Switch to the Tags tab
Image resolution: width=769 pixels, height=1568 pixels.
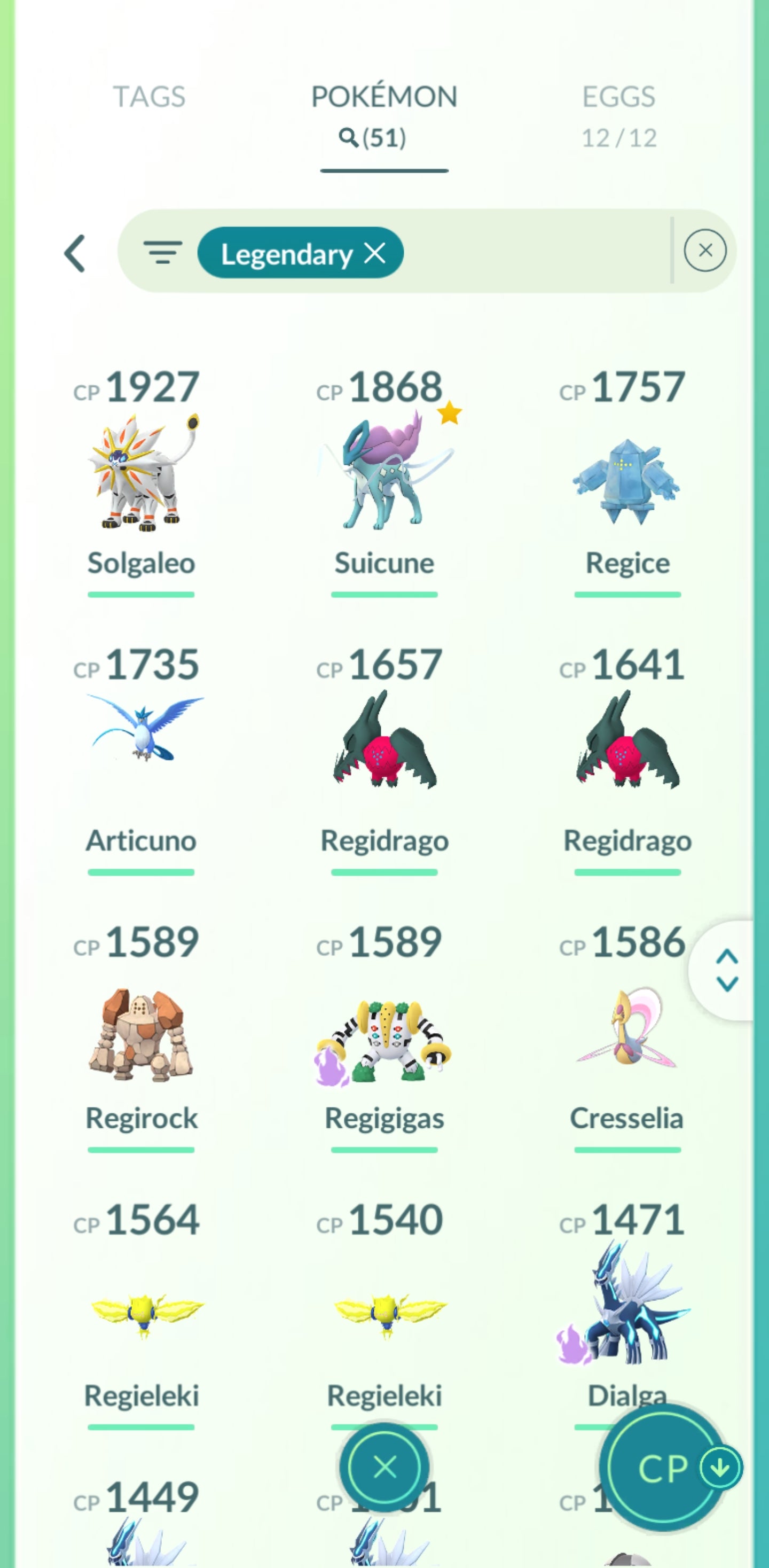149,97
